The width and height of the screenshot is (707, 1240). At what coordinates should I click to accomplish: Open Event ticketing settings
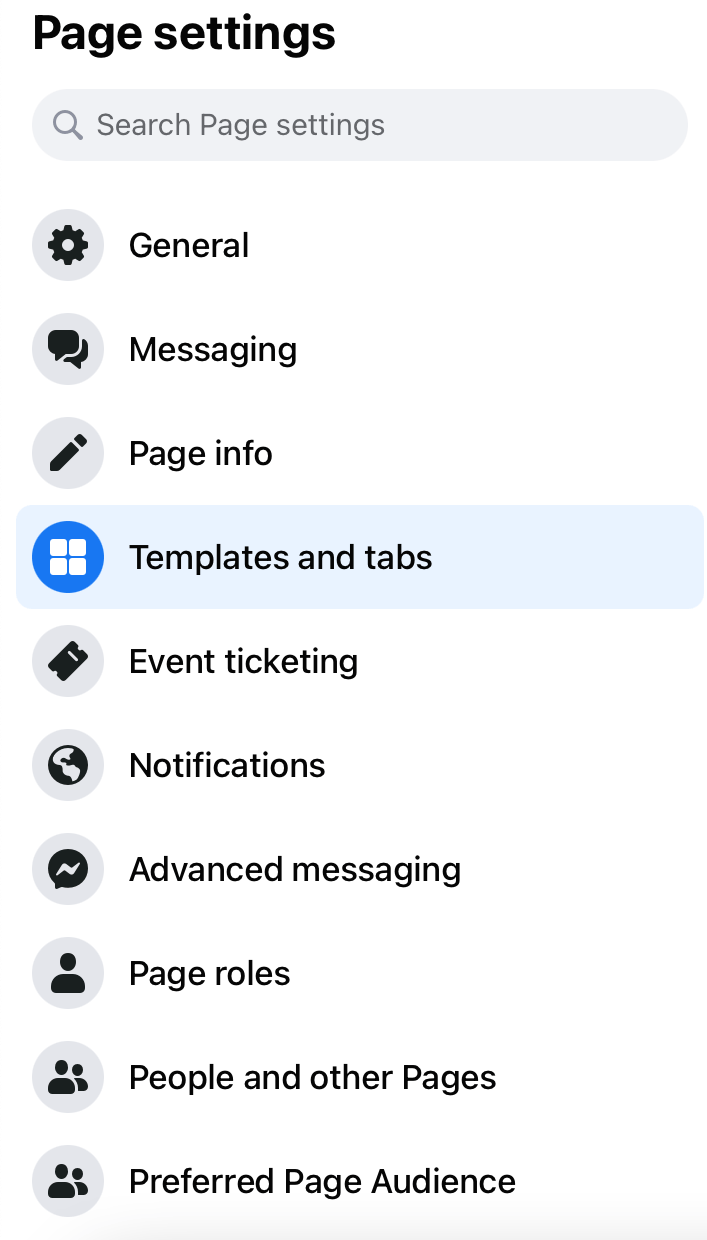tap(243, 661)
